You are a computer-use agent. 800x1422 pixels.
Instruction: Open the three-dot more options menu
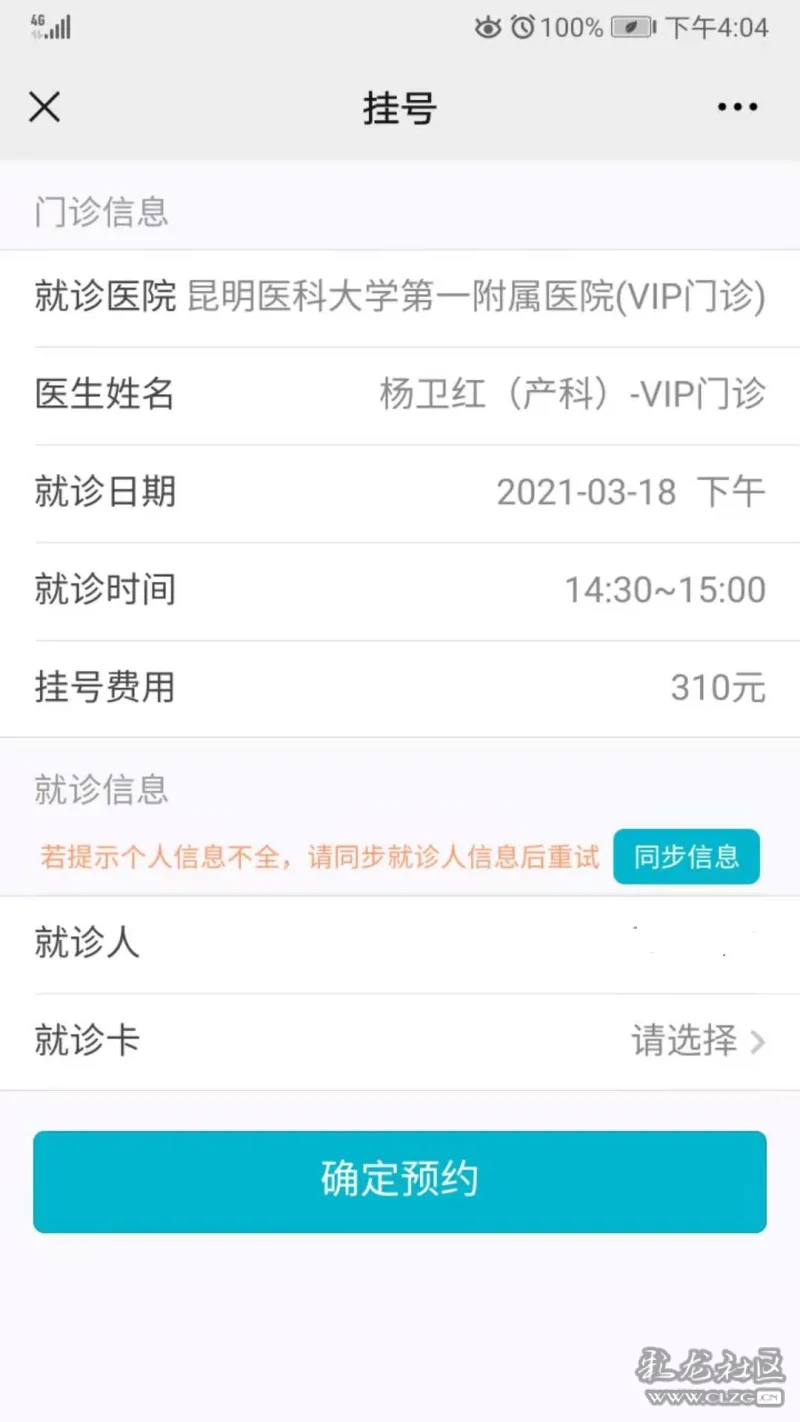738,107
